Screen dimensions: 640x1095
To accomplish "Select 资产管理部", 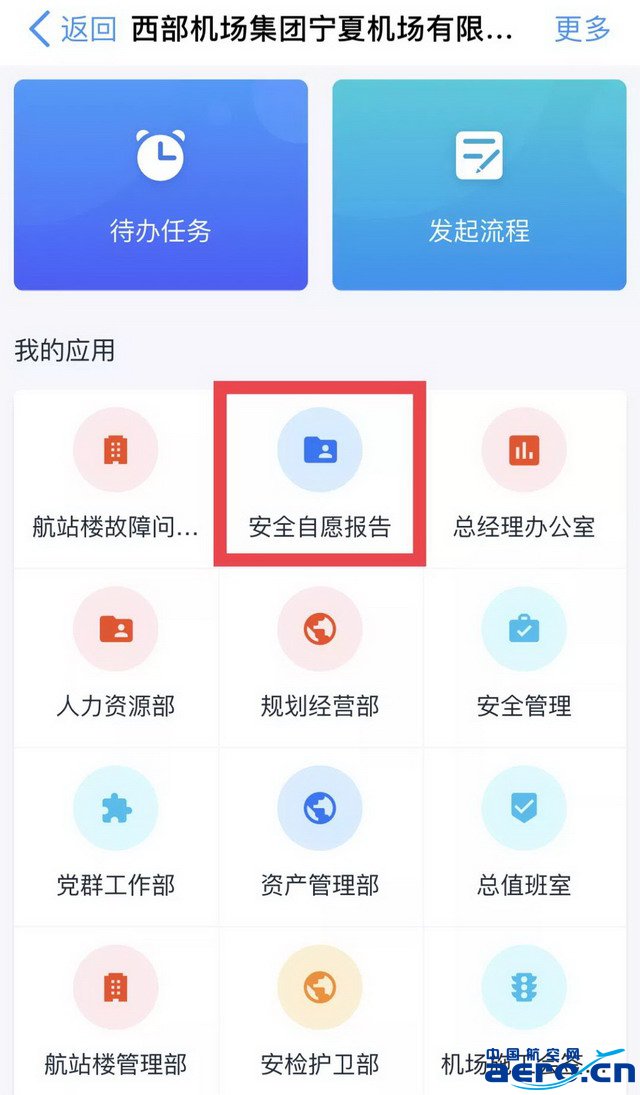I will click(x=320, y=837).
